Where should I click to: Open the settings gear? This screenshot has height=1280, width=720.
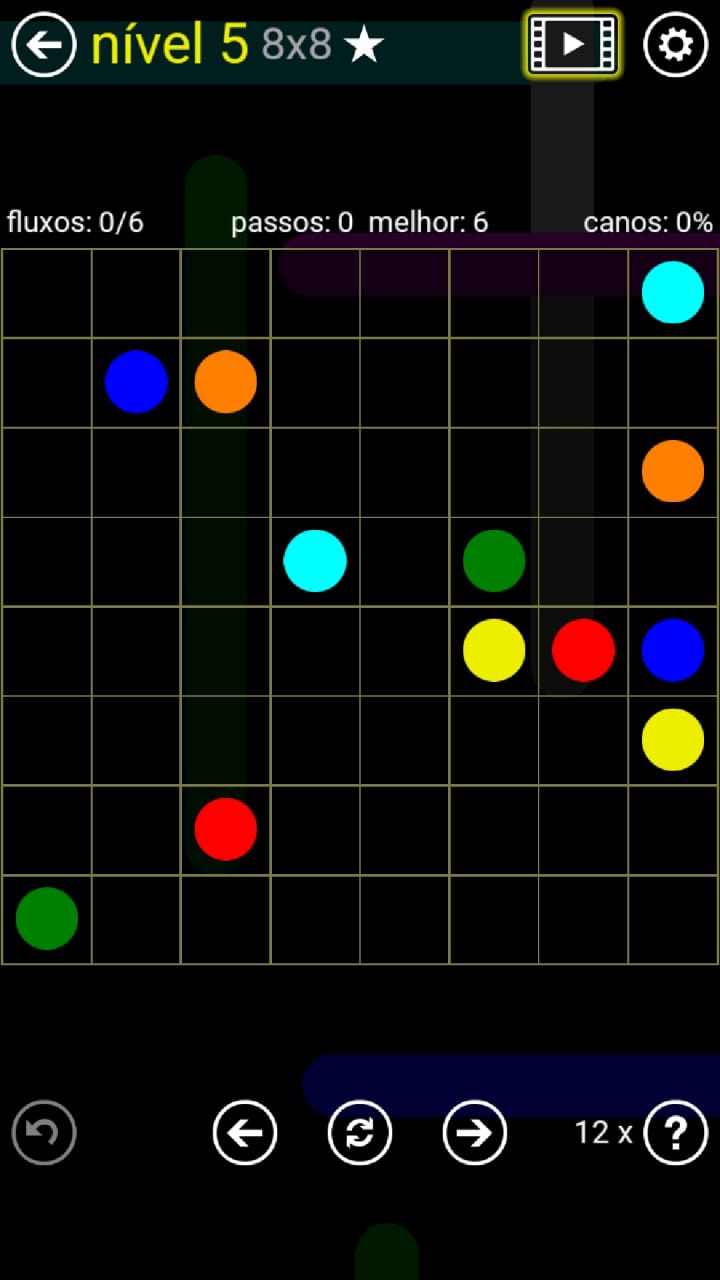pos(675,44)
